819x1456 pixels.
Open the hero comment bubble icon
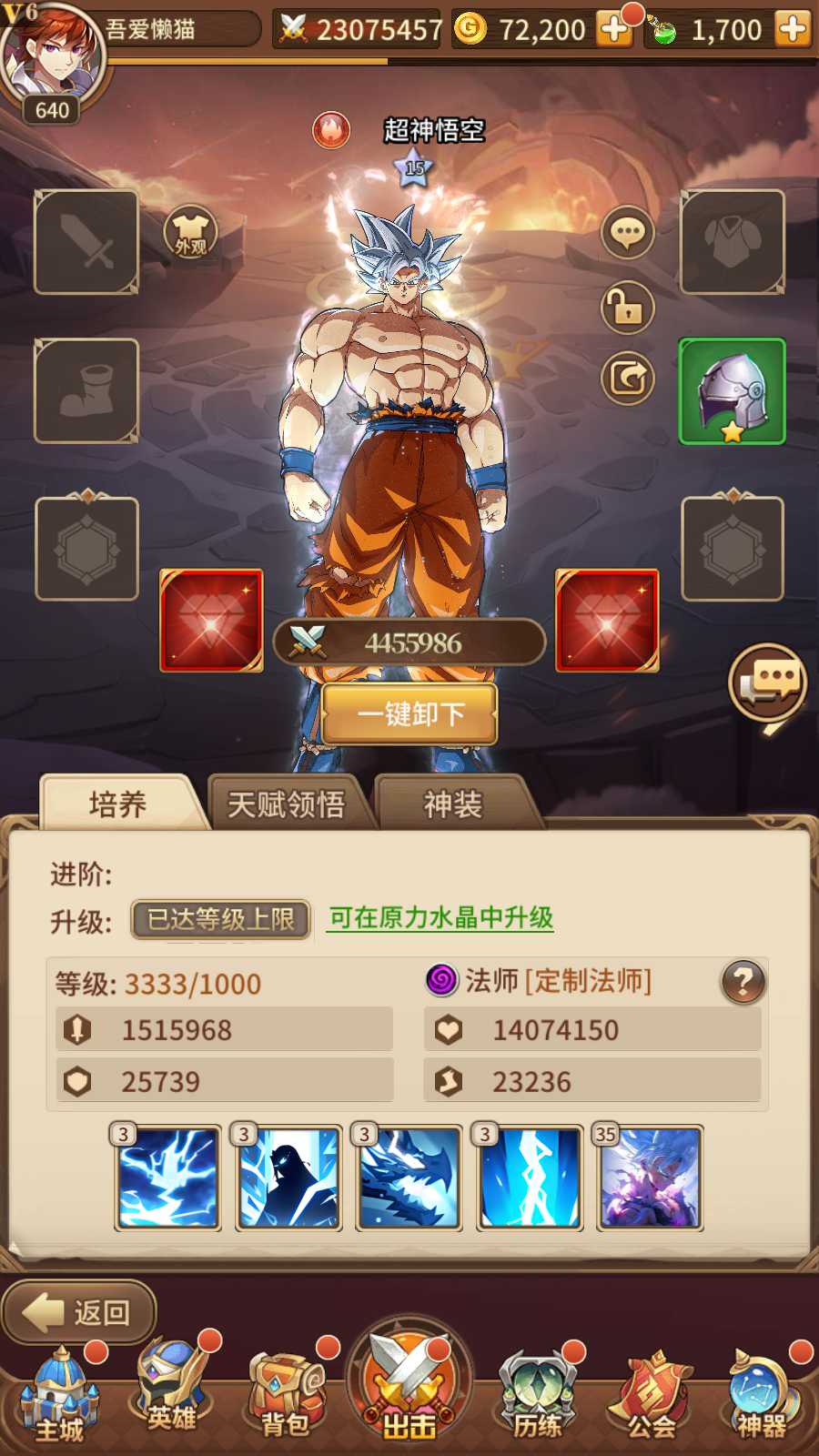tap(628, 234)
